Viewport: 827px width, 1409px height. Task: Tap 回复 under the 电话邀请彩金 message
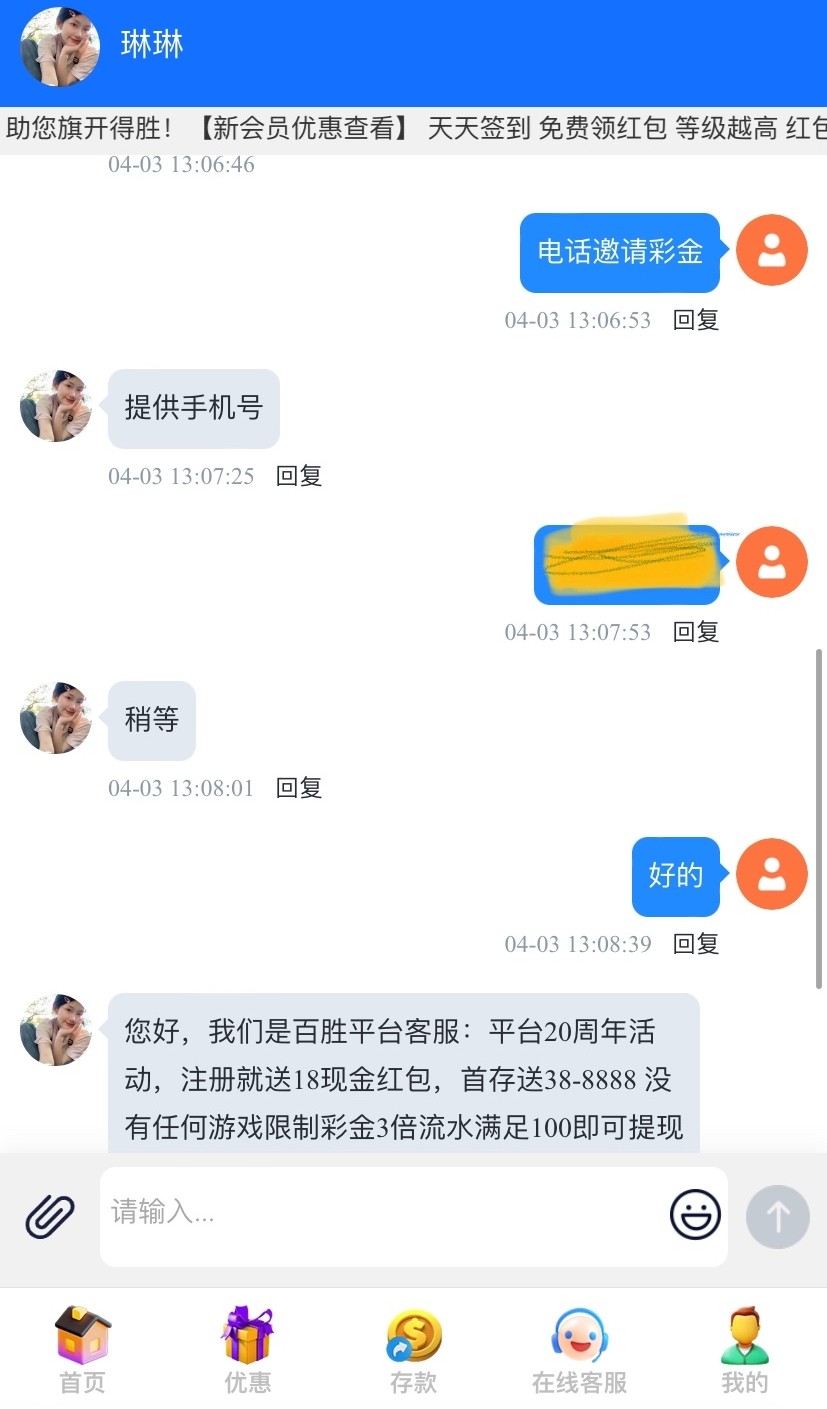696,320
